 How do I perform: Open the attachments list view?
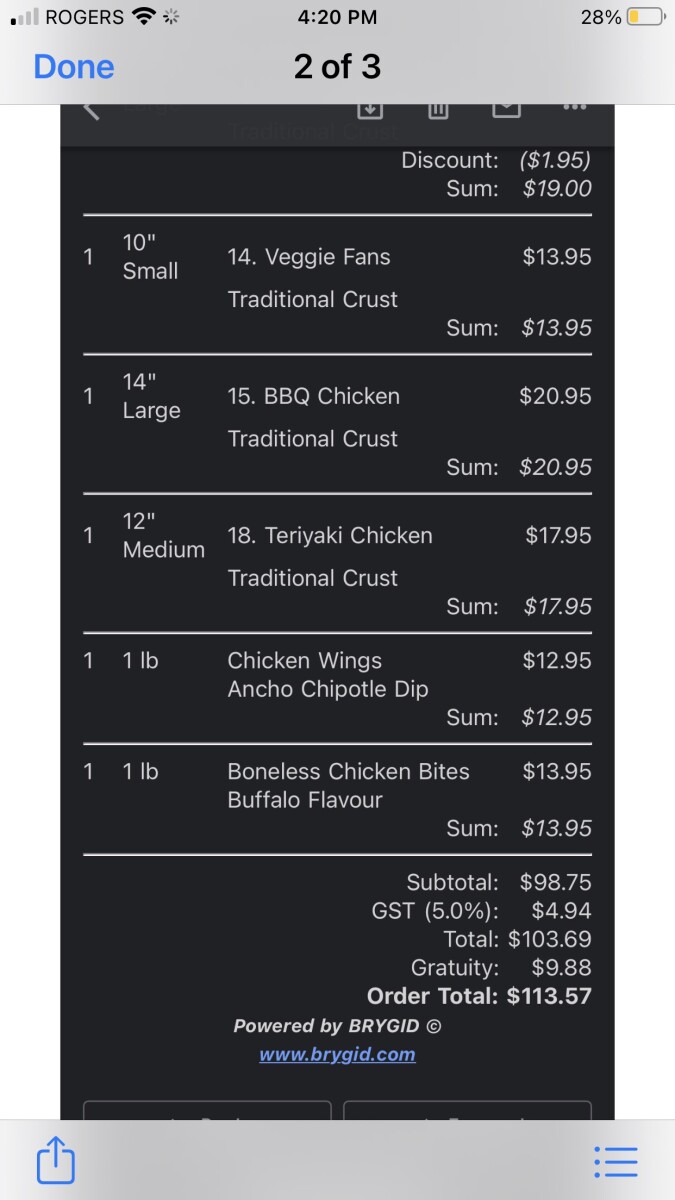(x=615, y=1161)
